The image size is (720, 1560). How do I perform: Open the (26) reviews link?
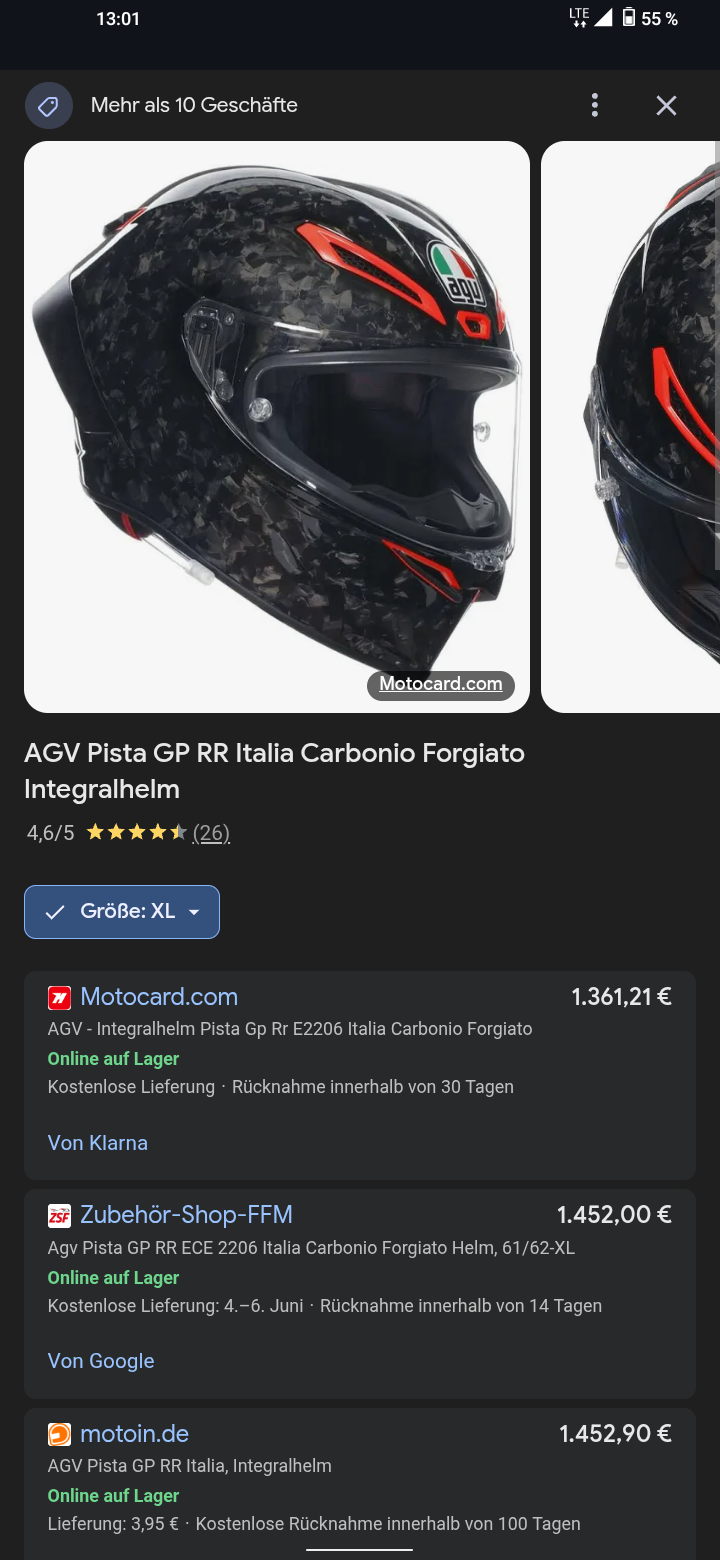[x=211, y=832]
